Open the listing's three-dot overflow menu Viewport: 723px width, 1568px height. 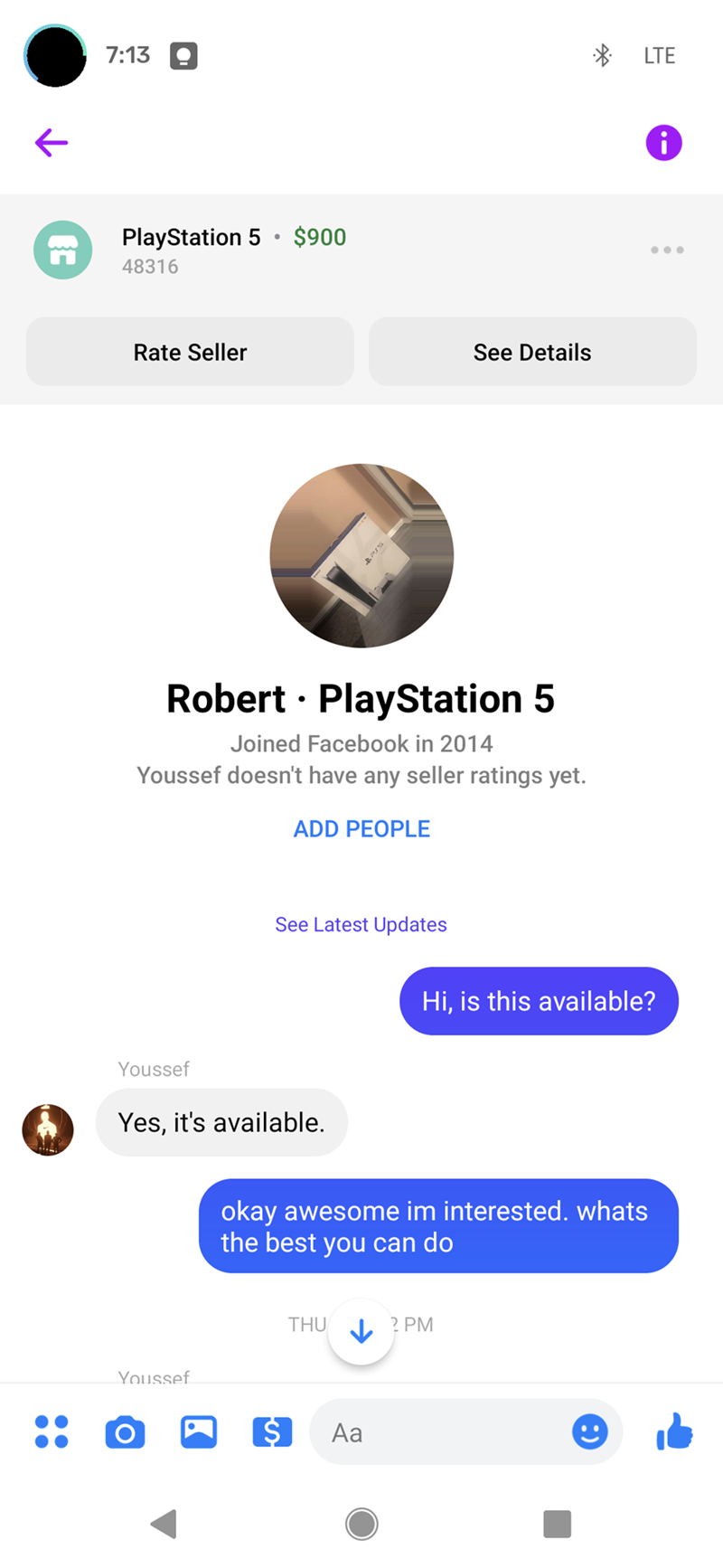(x=667, y=250)
